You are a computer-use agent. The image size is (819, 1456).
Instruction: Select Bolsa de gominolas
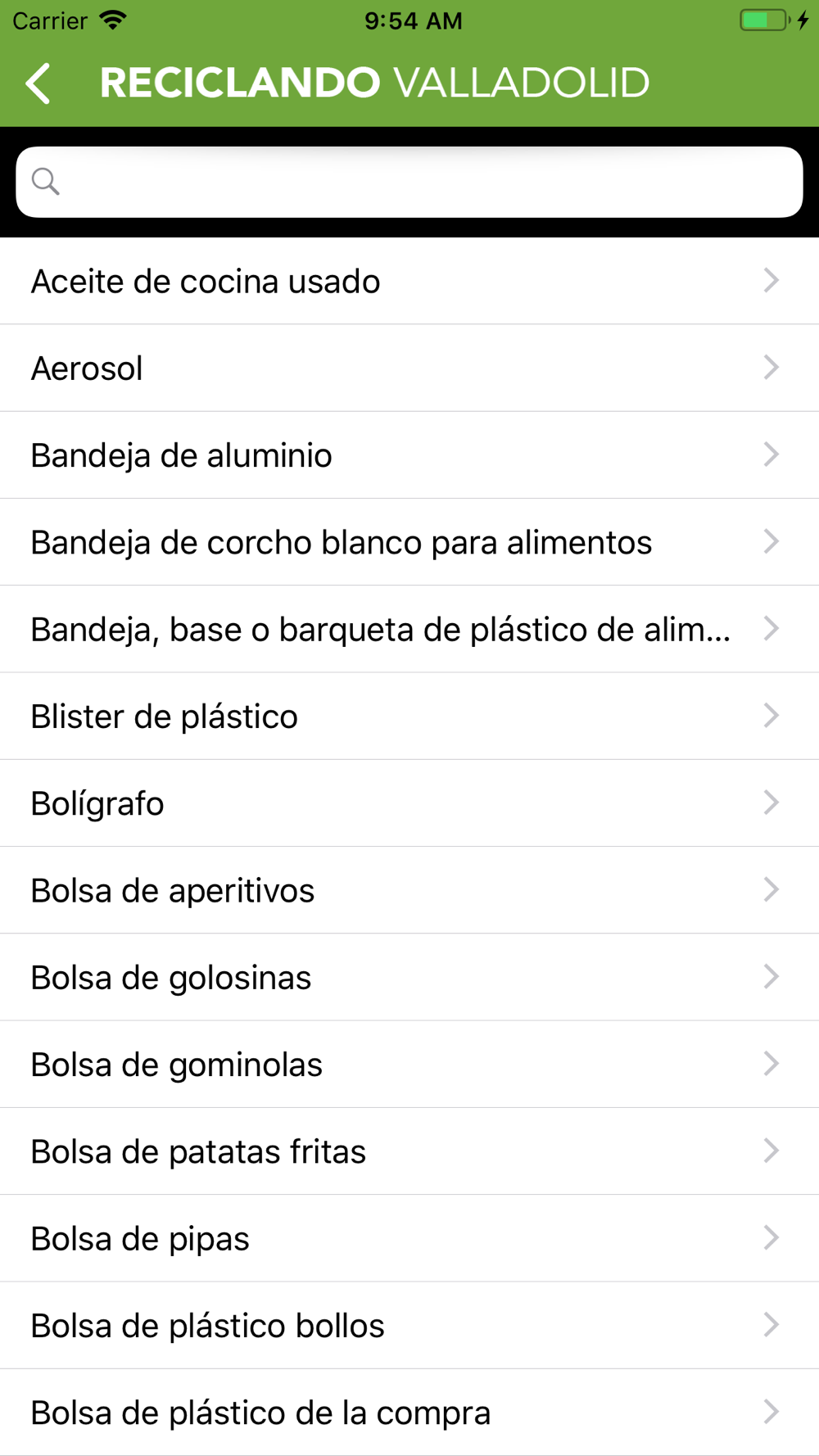409,1065
